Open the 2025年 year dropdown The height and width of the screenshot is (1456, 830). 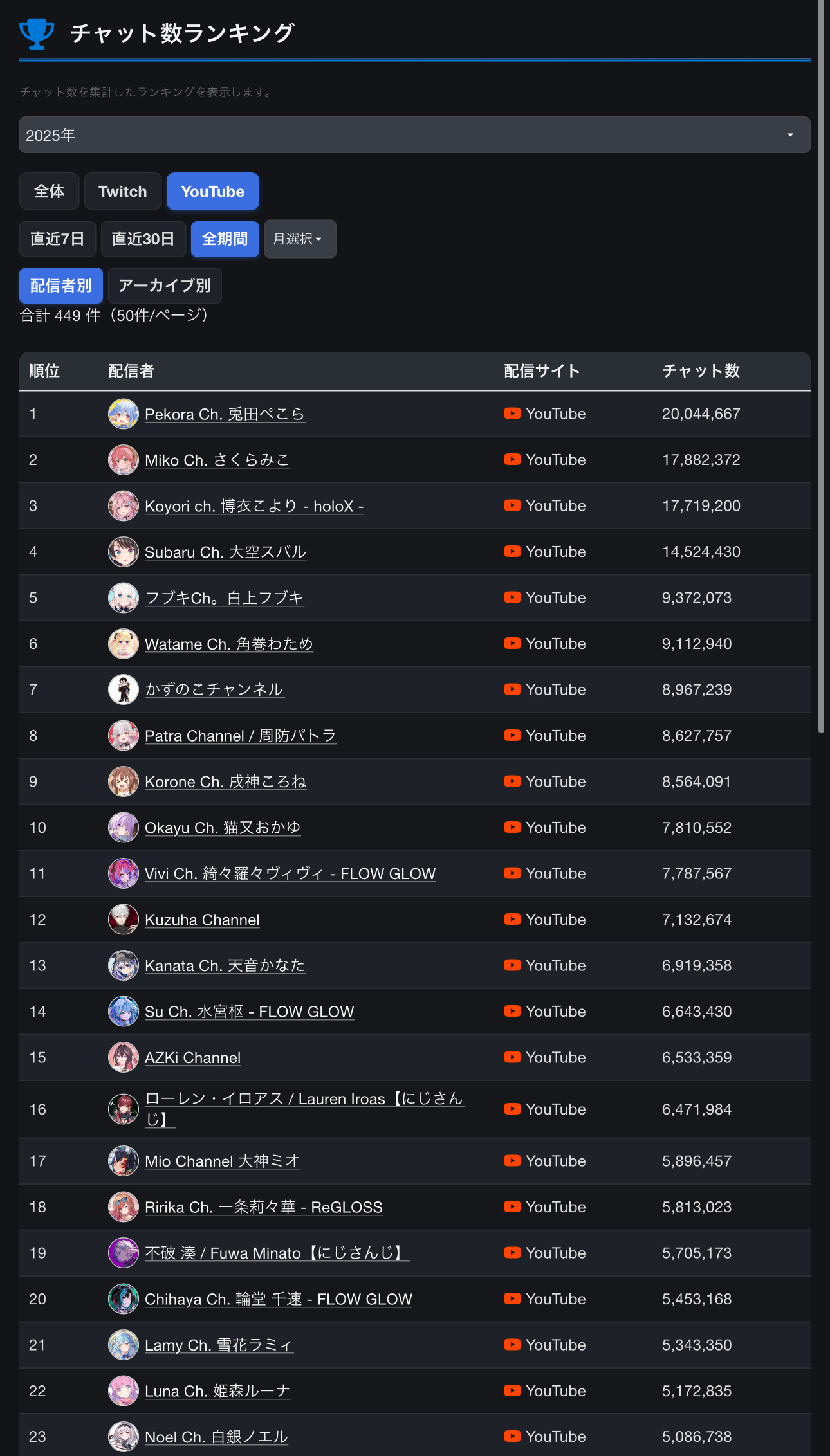414,135
